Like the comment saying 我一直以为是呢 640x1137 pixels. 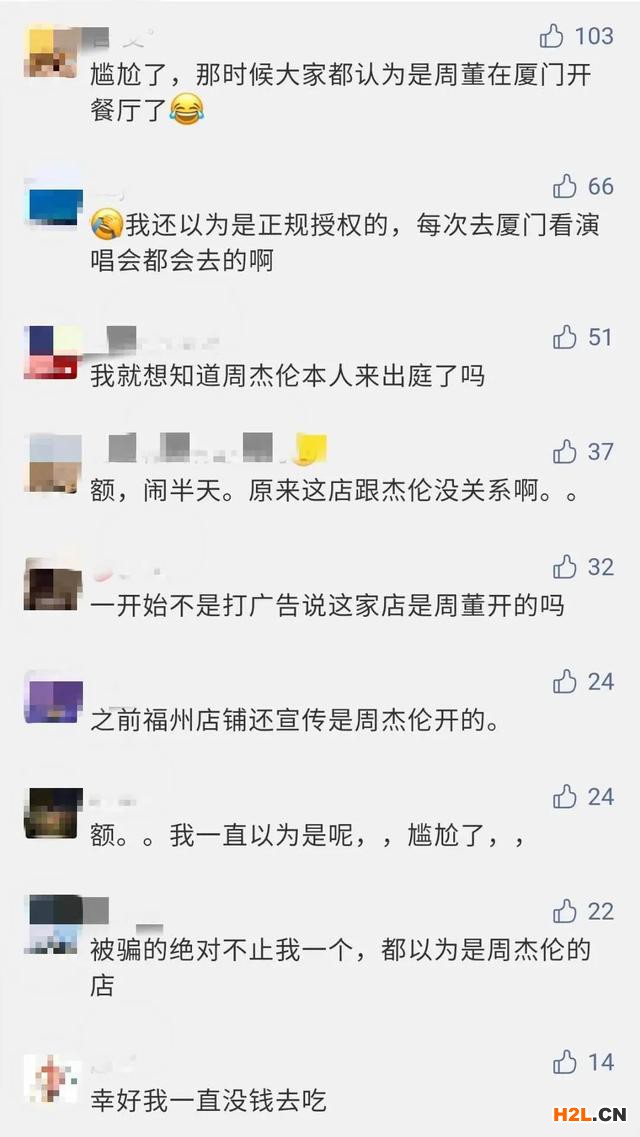(565, 797)
